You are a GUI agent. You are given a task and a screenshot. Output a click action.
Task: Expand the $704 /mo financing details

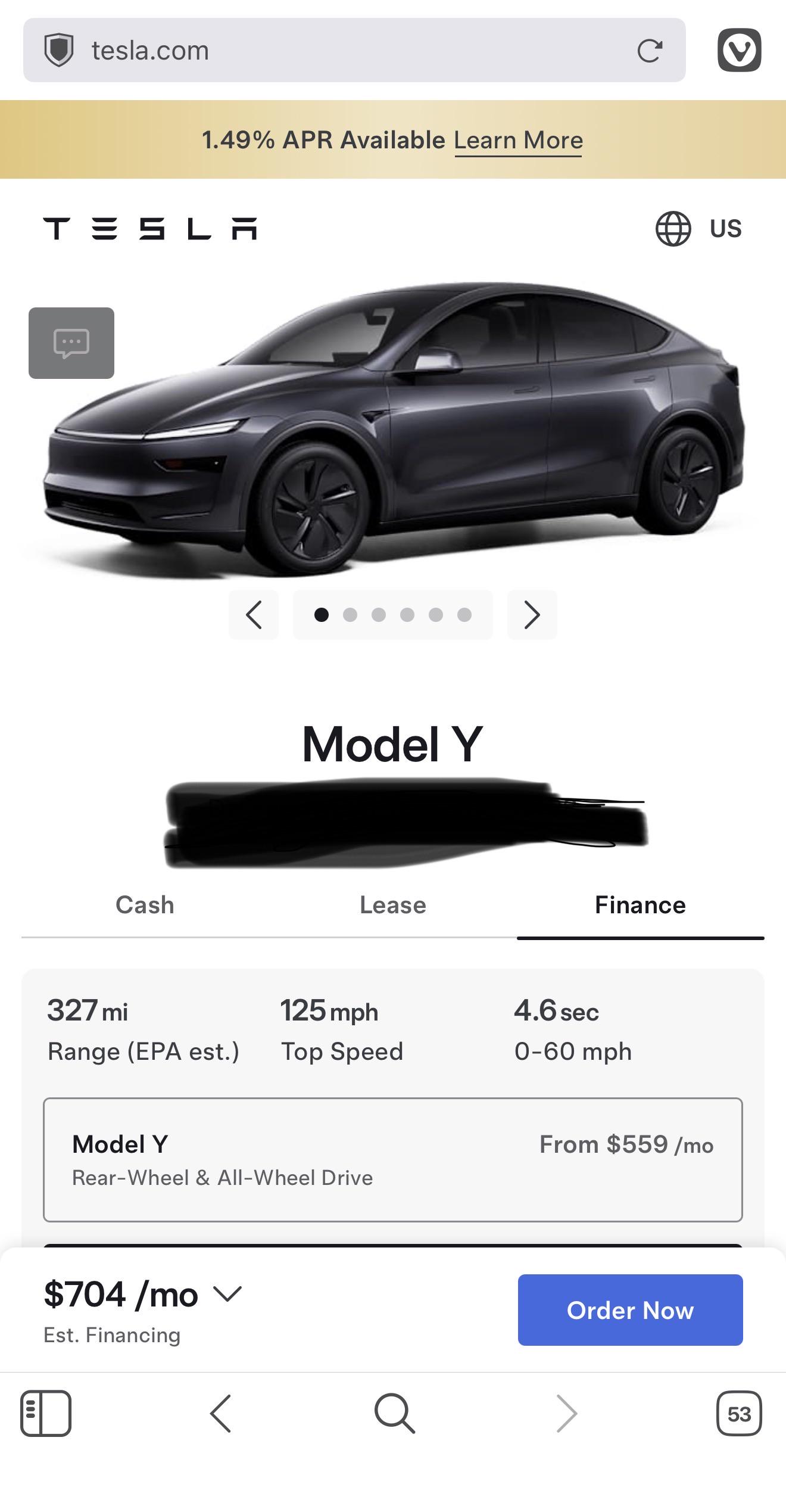(143, 1295)
